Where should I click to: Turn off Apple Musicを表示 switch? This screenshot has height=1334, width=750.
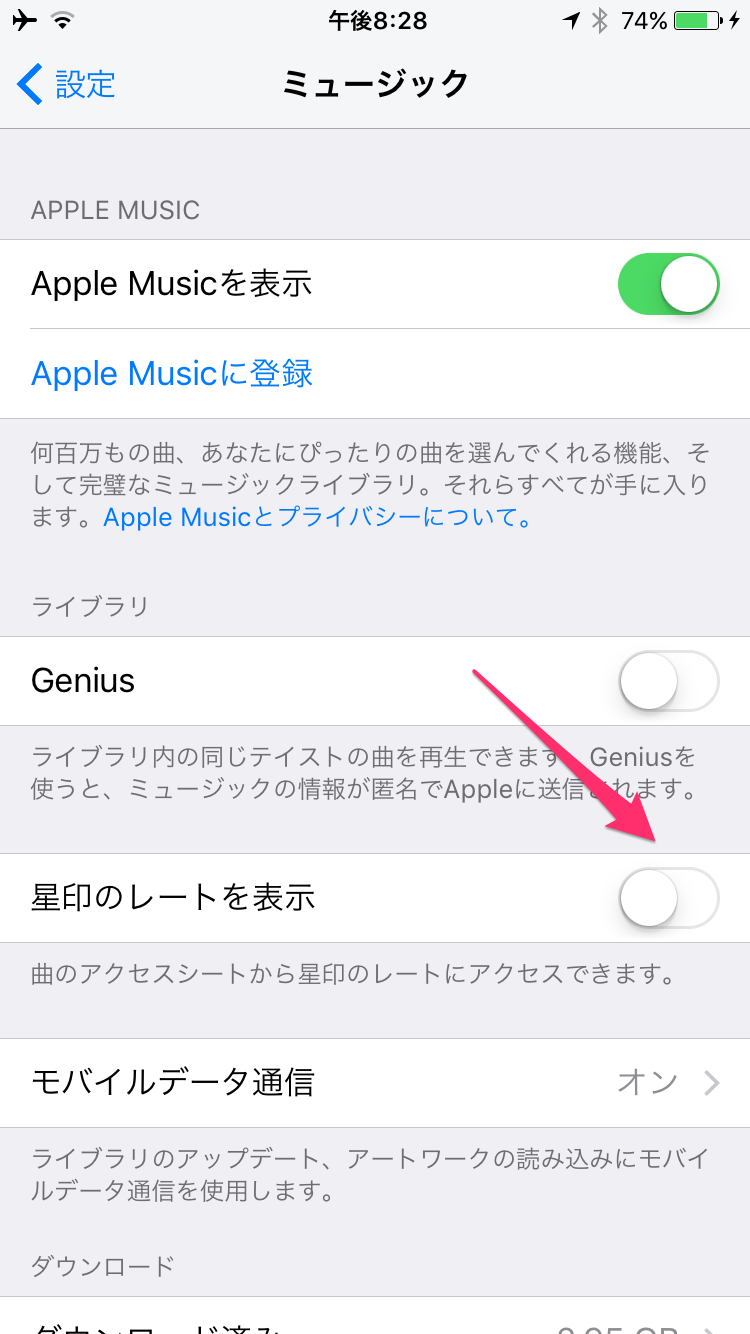[669, 284]
